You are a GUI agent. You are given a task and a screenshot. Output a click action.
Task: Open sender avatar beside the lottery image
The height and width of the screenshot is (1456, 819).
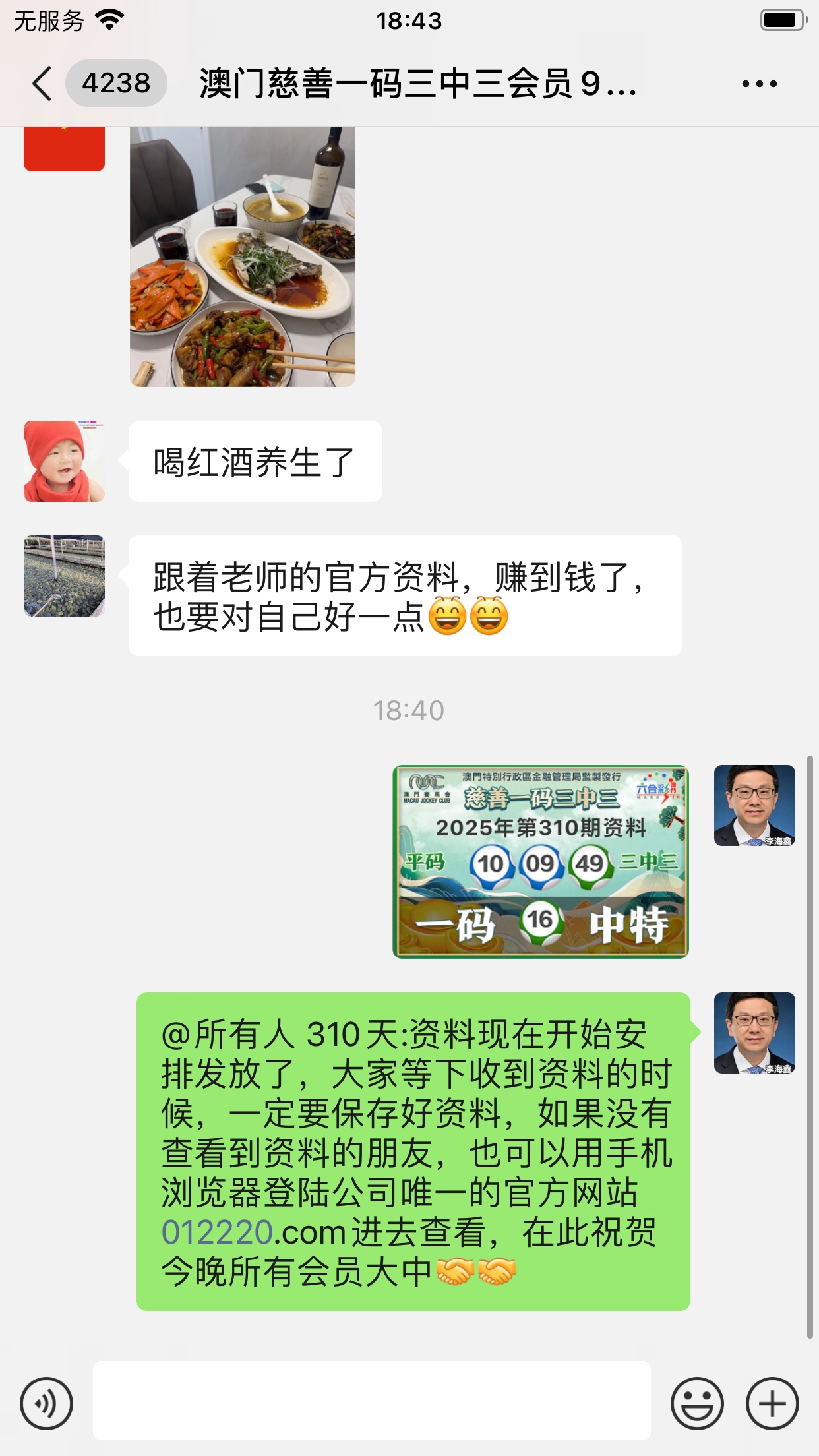[x=754, y=805]
